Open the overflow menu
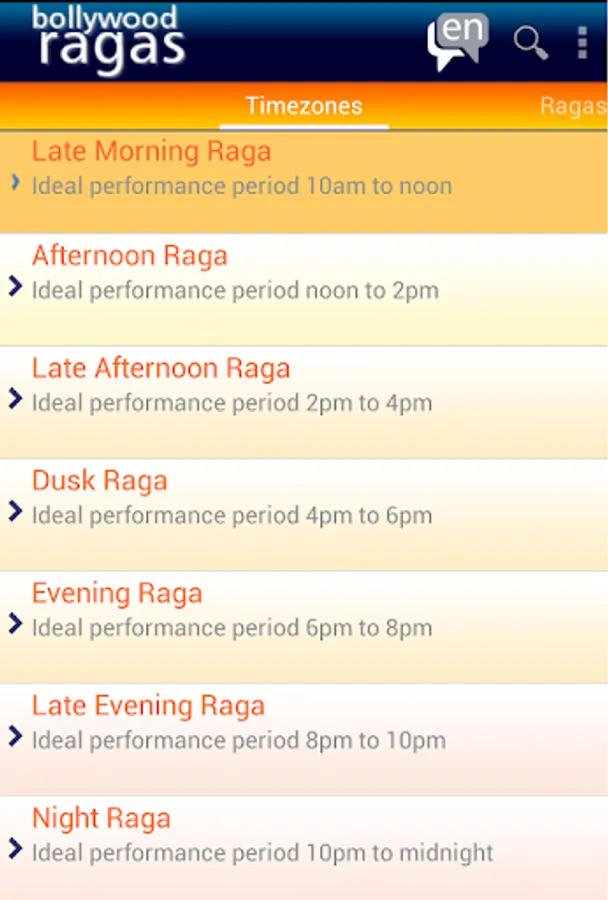The width and height of the screenshot is (608, 900). [582, 43]
